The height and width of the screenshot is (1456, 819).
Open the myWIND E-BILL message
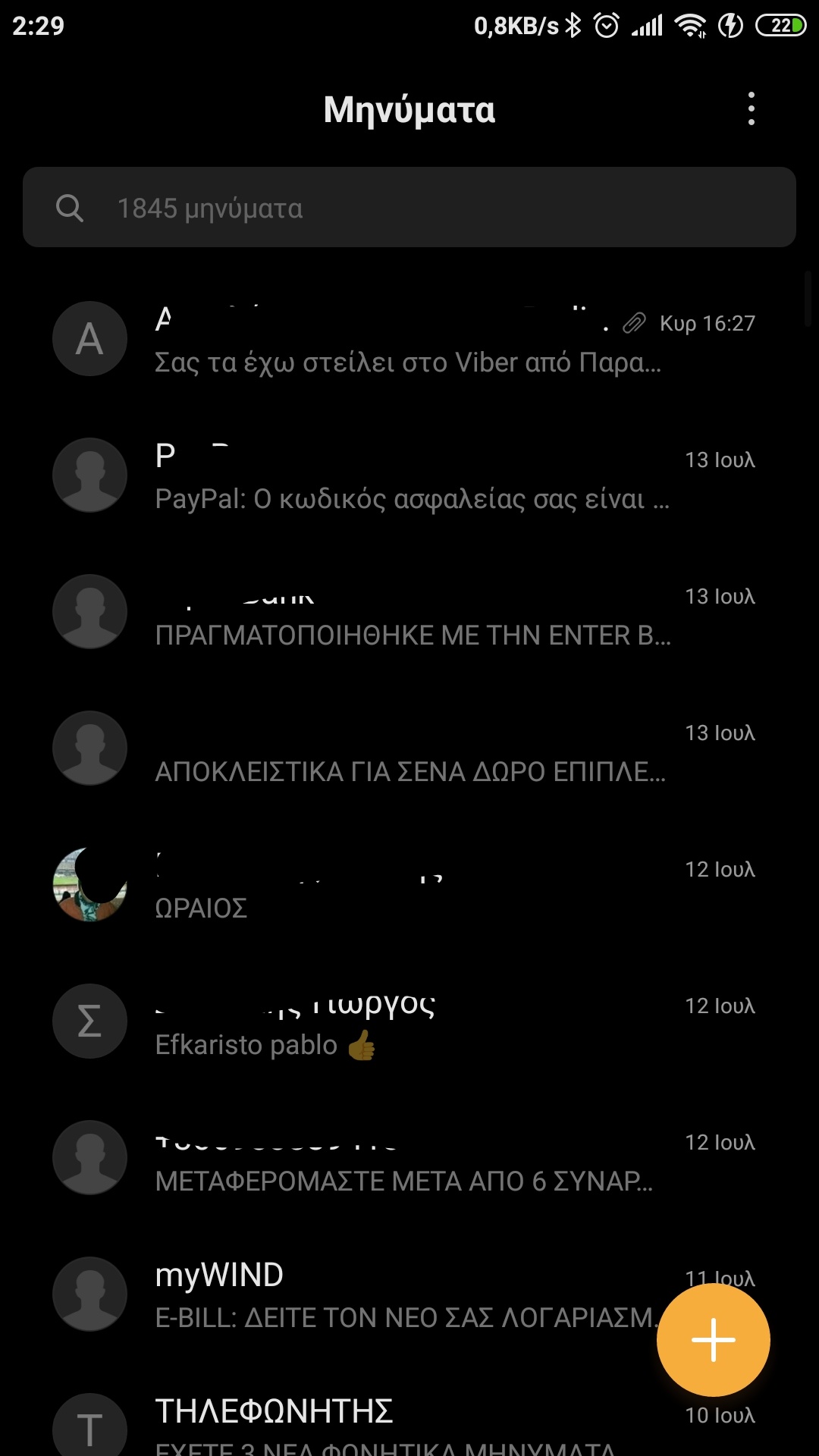click(x=379, y=1297)
